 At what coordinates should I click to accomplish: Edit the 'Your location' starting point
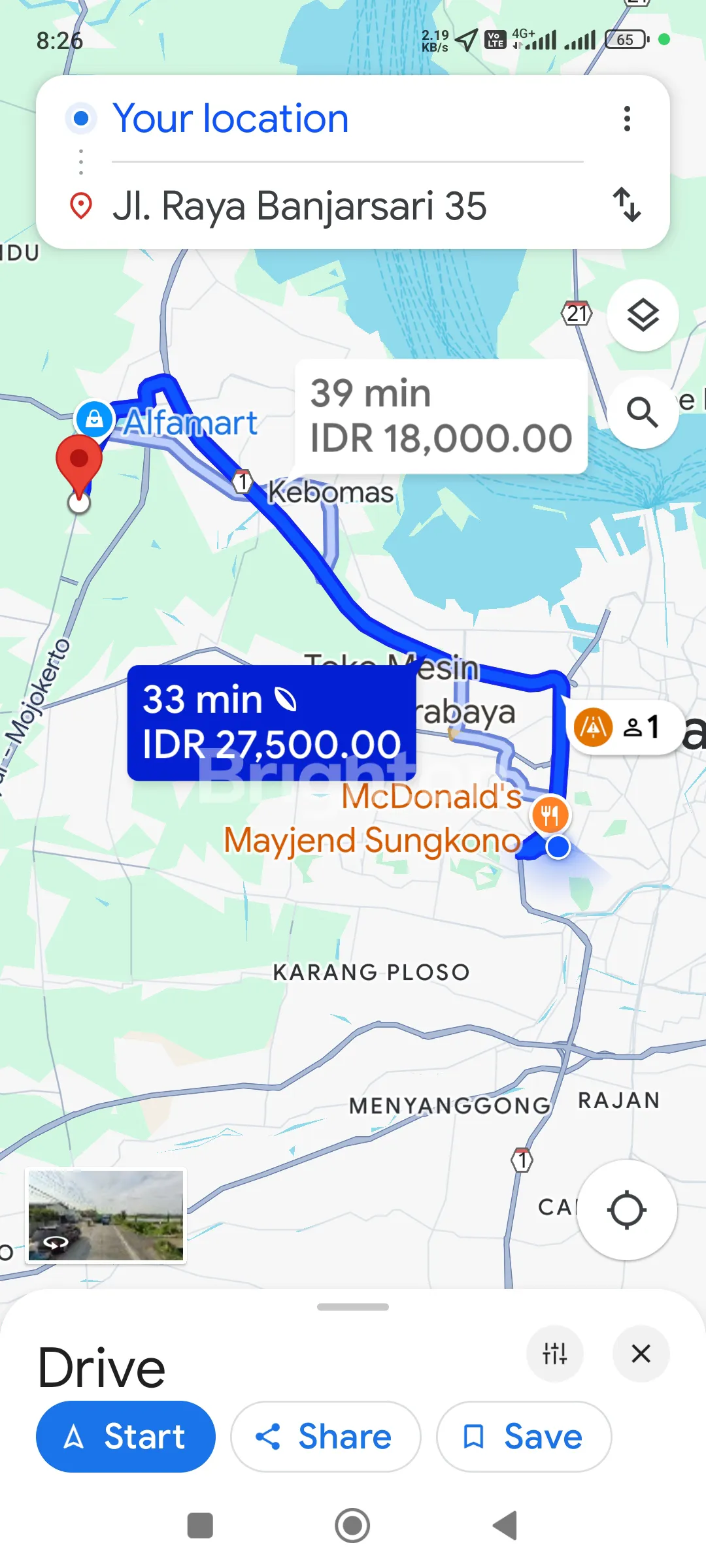pos(230,119)
